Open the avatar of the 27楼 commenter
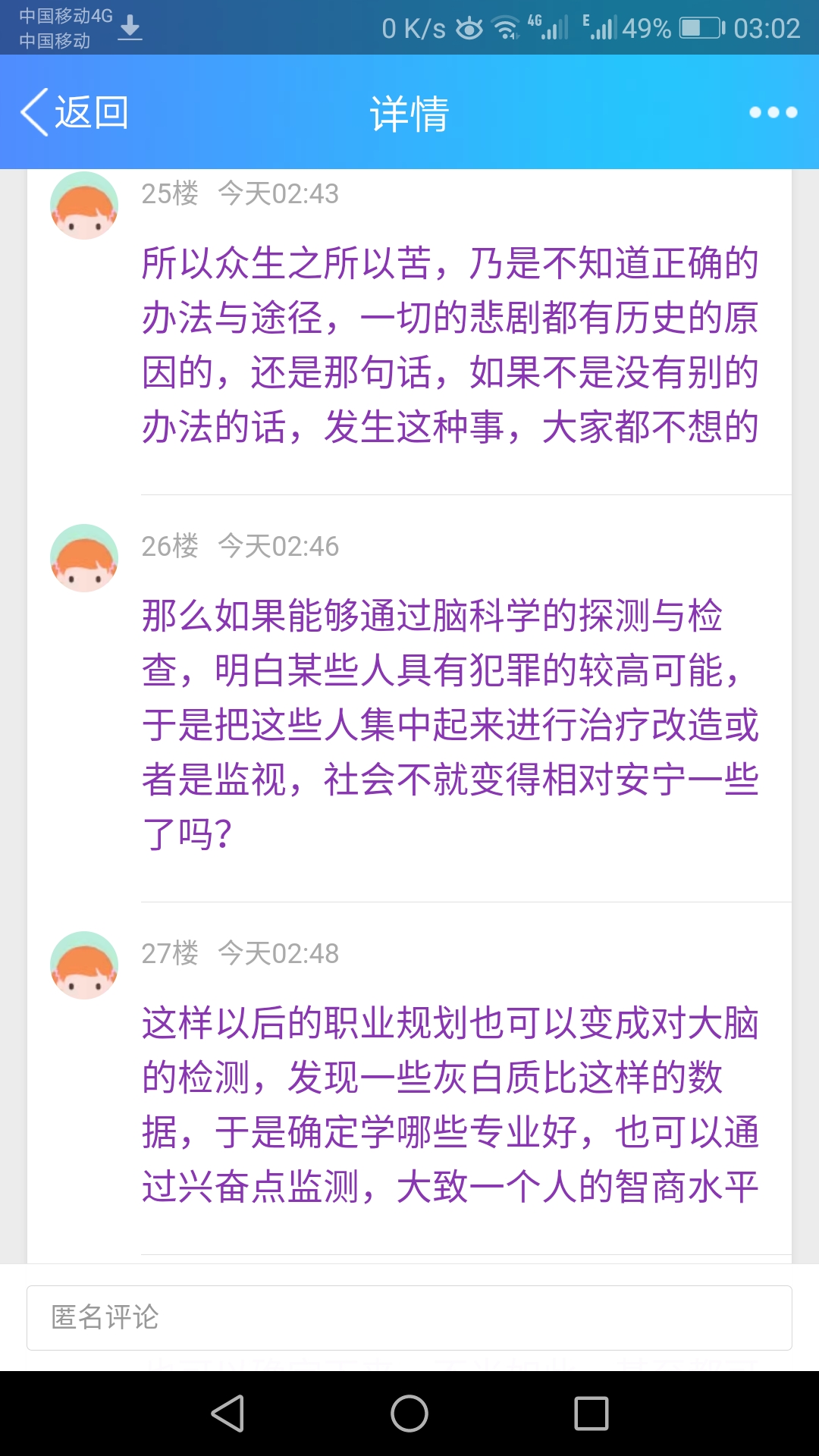The image size is (819, 1456). click(84, 965)
